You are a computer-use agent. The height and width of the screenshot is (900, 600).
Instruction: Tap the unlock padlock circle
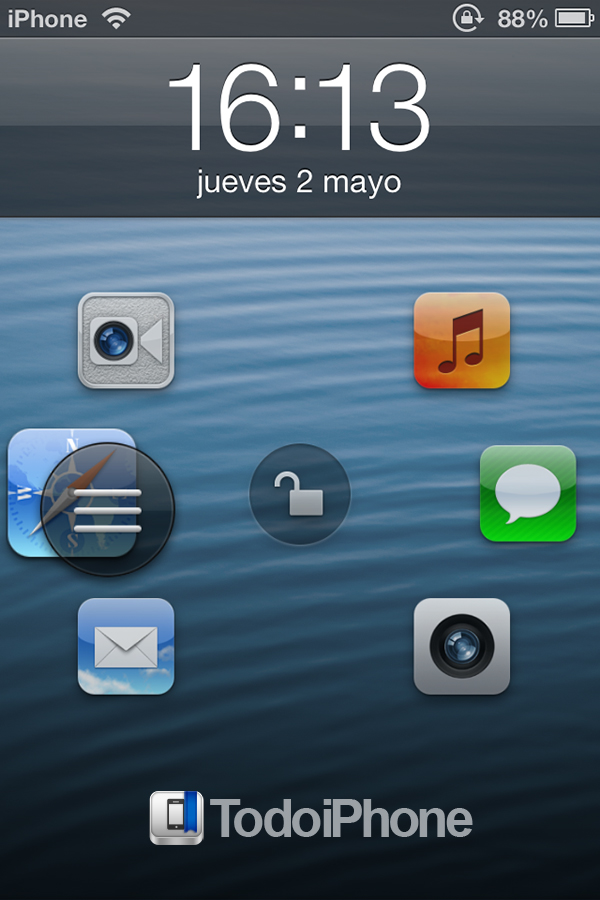tap(300, 494)
